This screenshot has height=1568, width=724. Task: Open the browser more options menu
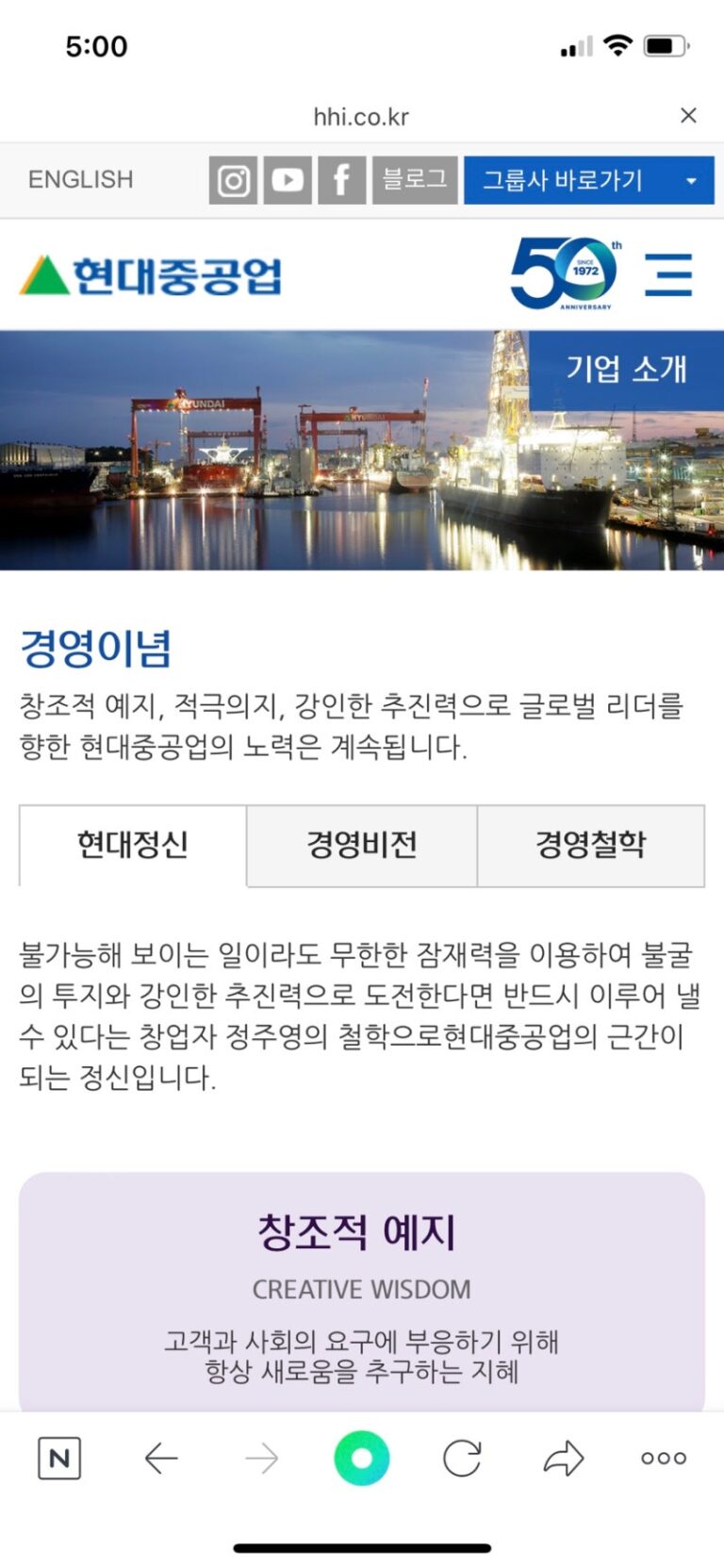click(664, 1458)
